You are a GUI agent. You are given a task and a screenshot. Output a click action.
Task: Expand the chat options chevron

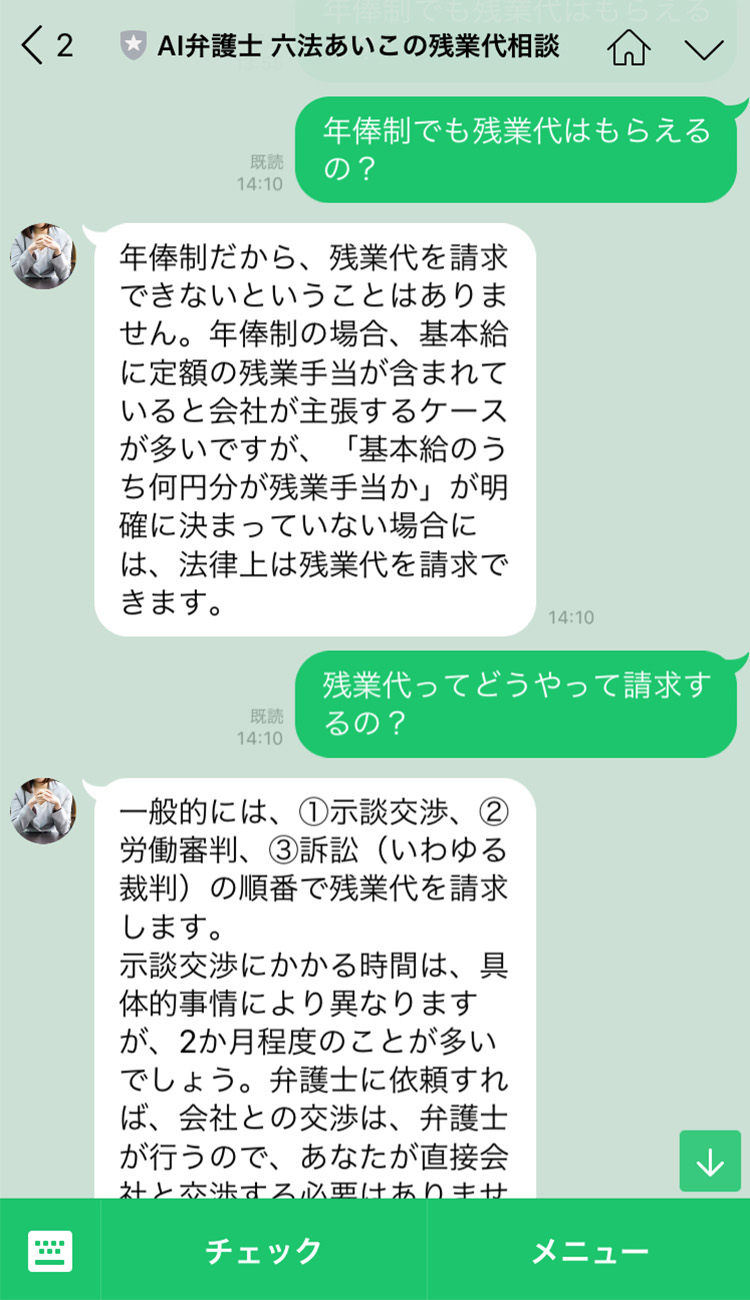click(x=704, y=48)
